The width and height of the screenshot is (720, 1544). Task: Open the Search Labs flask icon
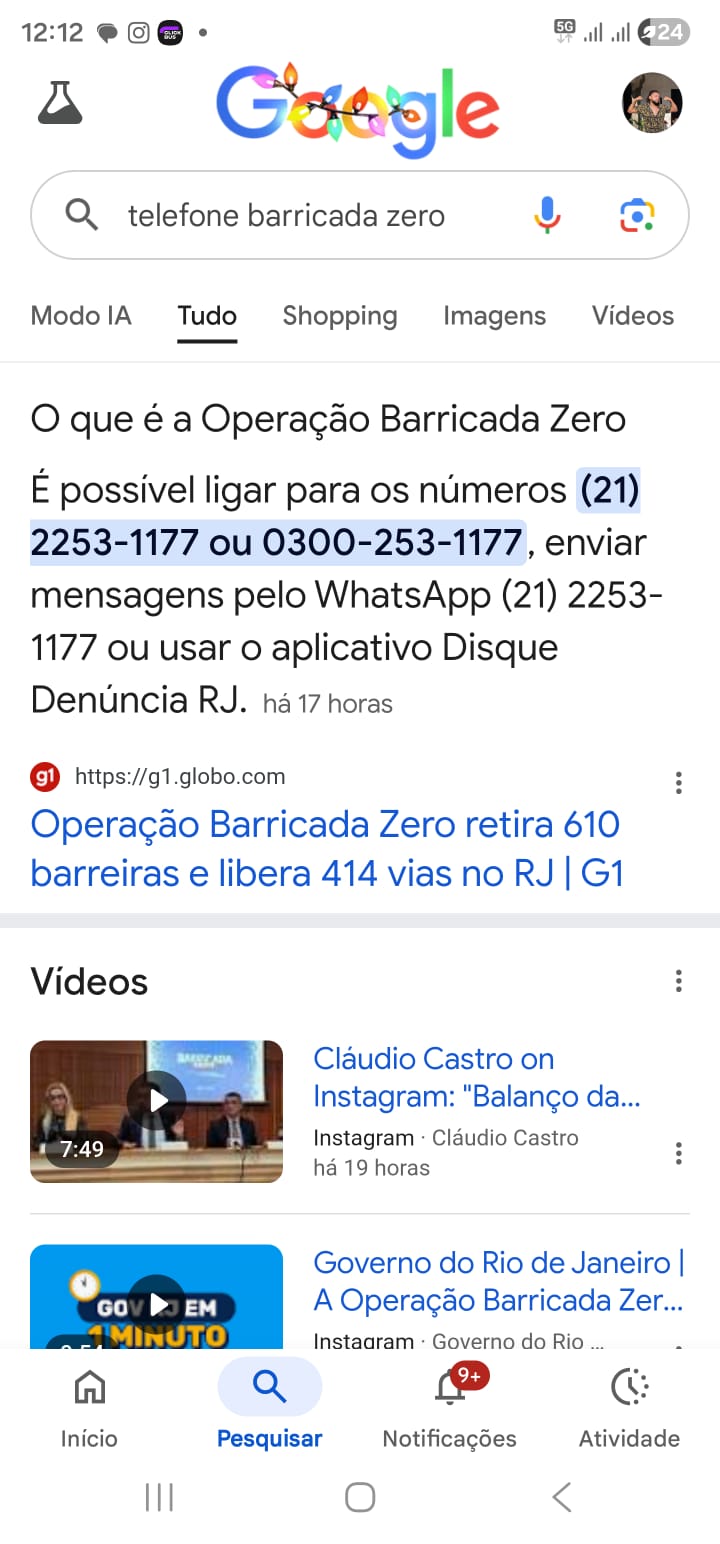coord(60,102)
